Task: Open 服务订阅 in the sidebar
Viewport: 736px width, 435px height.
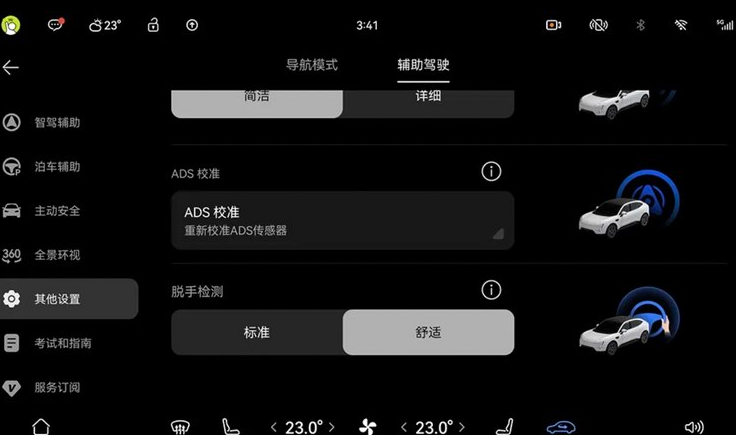Action: [x=57, y=387]
